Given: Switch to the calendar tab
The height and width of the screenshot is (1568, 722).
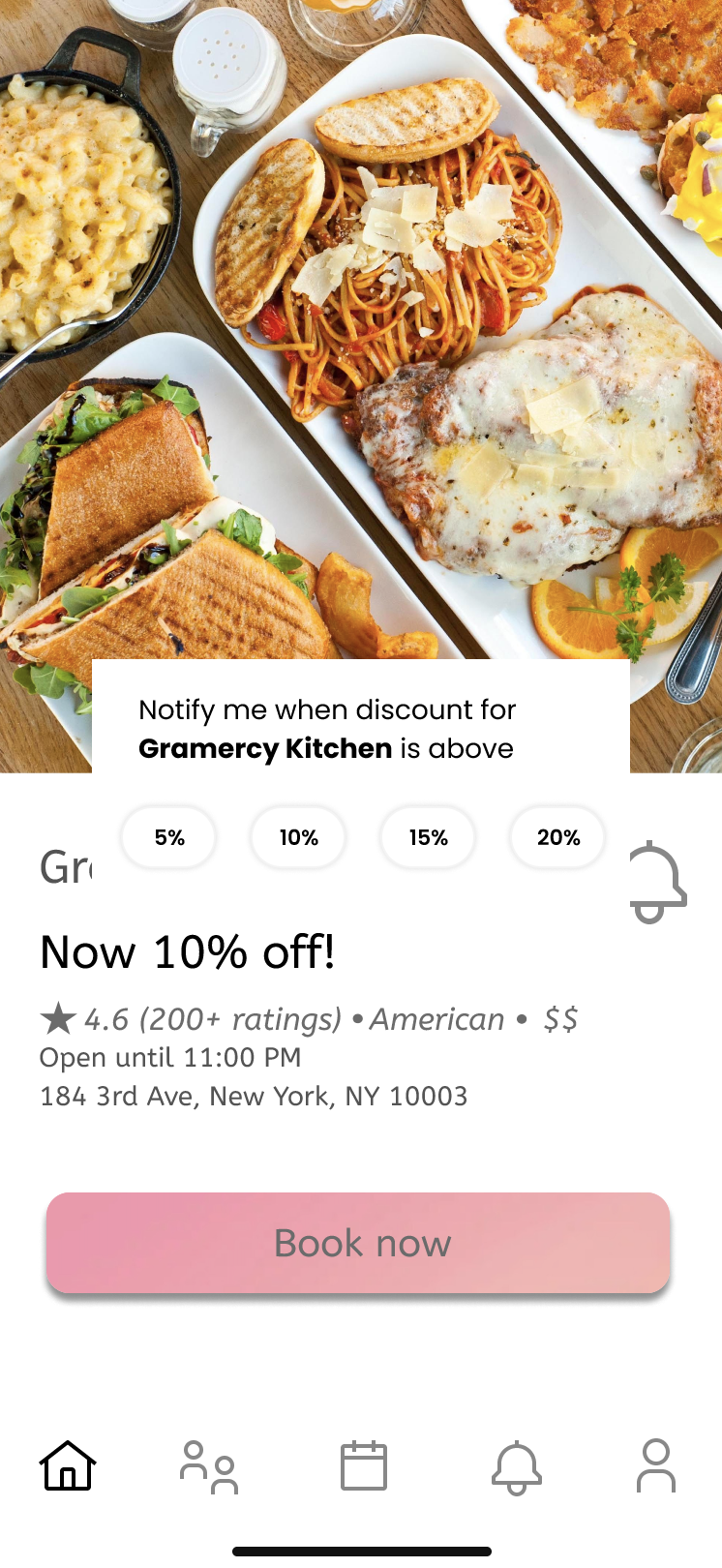Looking at the screenshot, I should (364, 1465).
